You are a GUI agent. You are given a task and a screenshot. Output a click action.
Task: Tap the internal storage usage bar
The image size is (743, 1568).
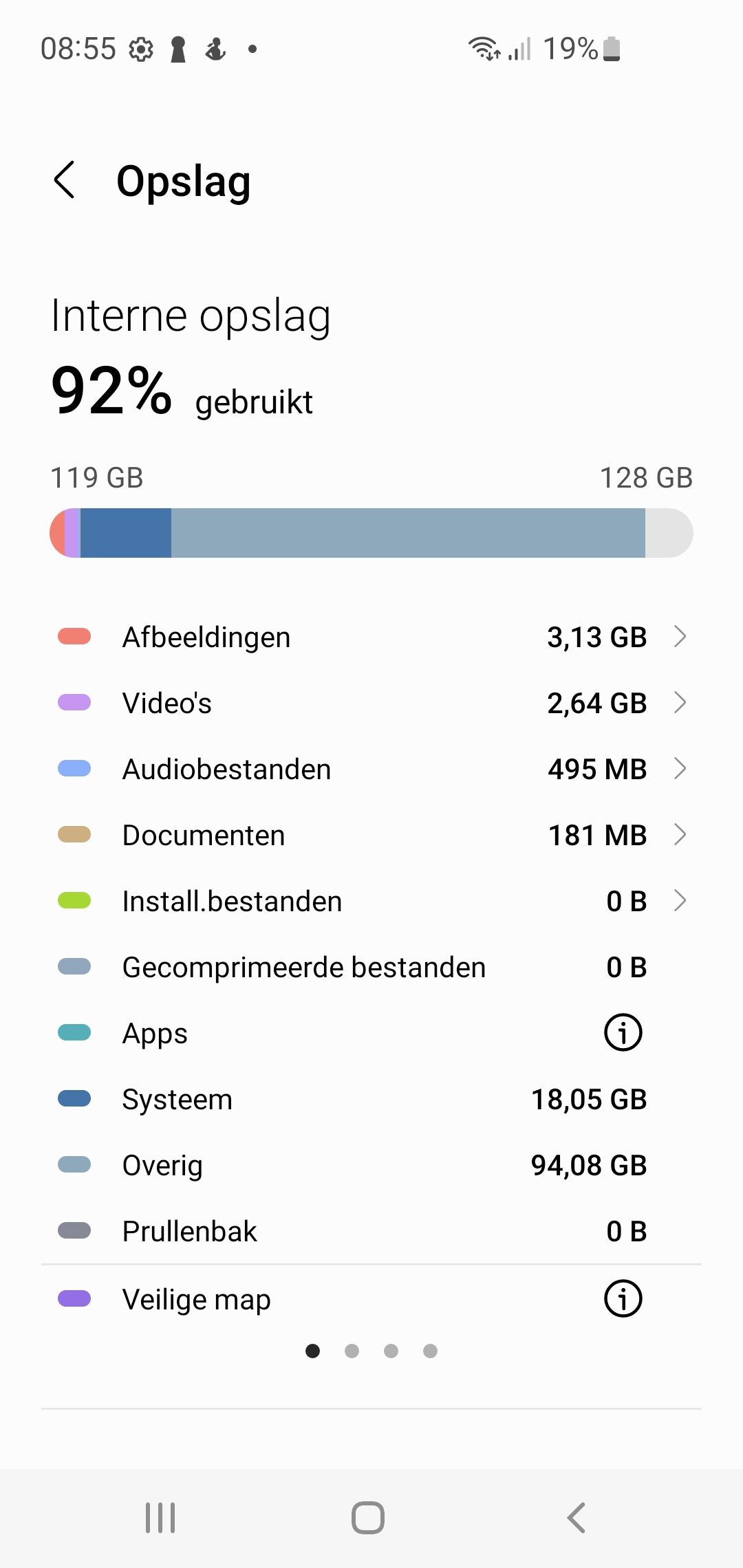[x=371, y=532]
